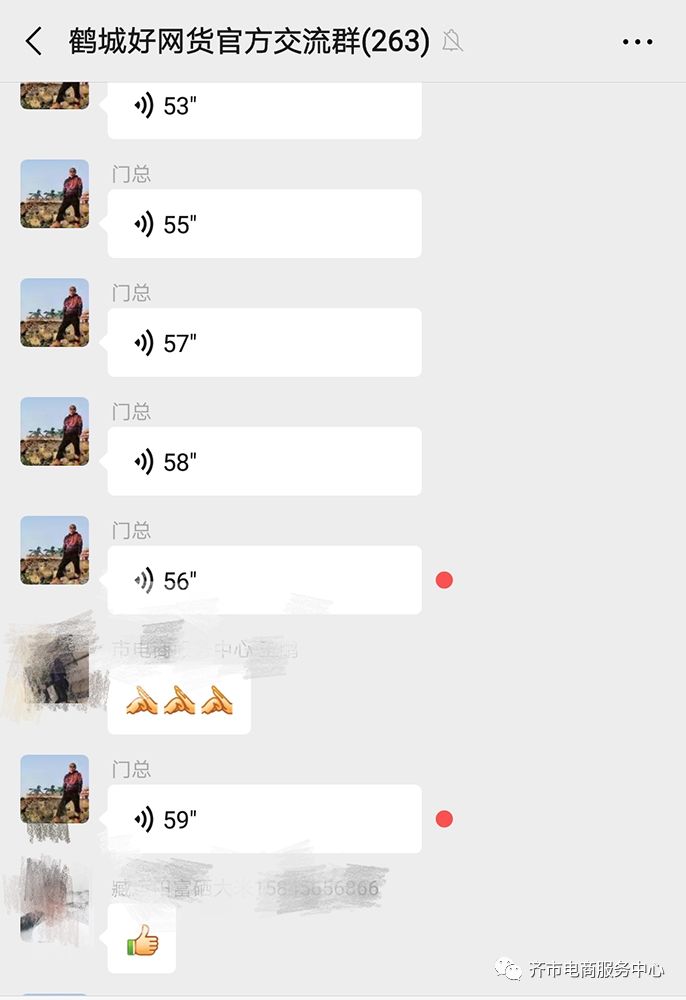Open 门总's avatar beside the 55" message
Screen dimensions: 686x1000
point(55,194)
